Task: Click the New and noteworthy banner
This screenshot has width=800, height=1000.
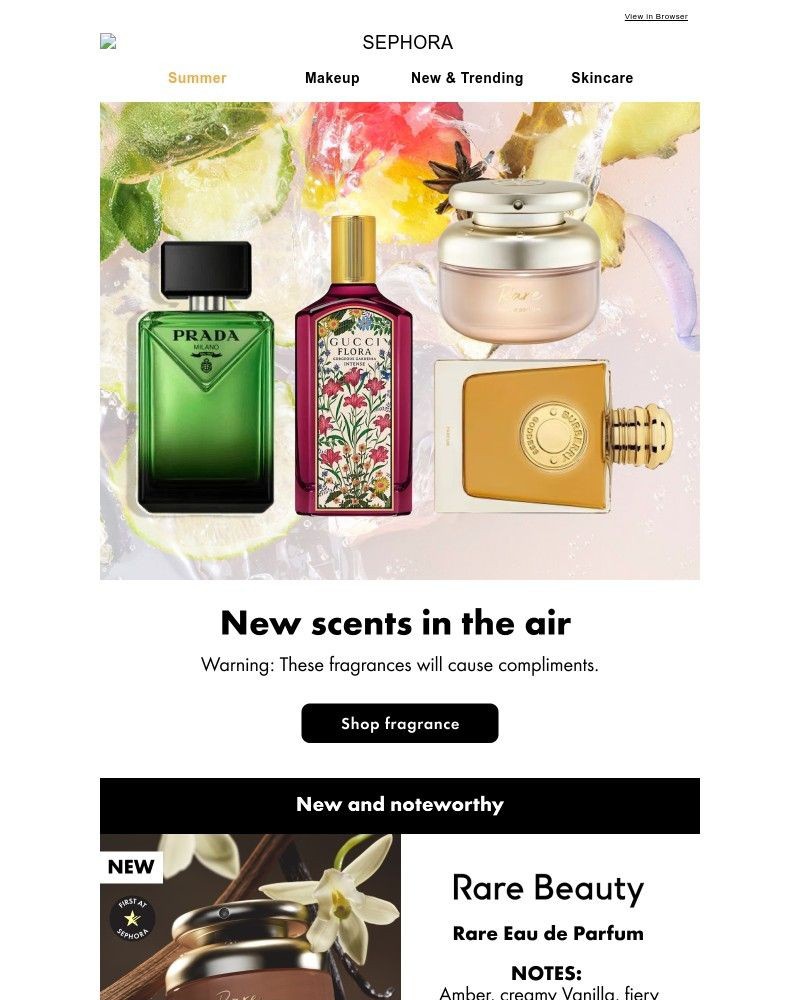Action: pyautogui.click(x=399, y=804)
